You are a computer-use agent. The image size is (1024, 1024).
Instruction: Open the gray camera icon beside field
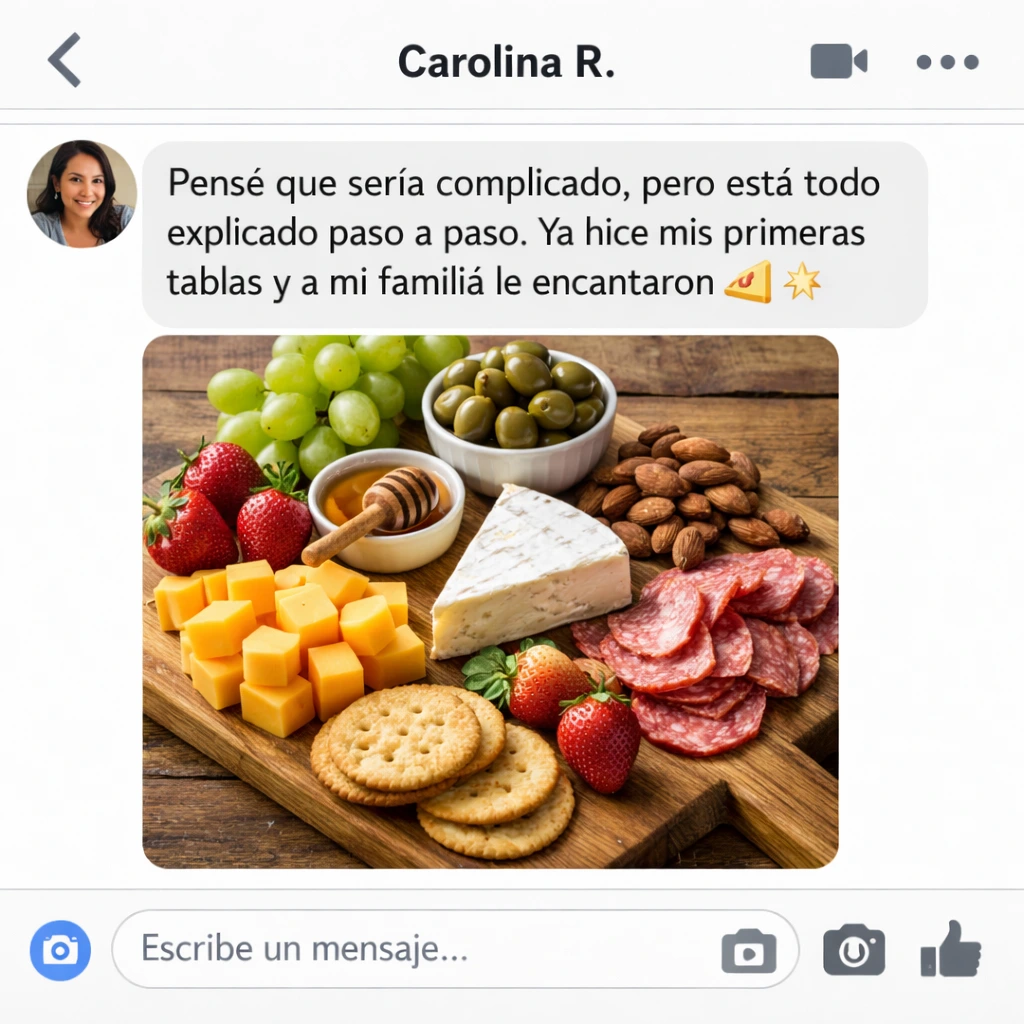tap(853, 950)
